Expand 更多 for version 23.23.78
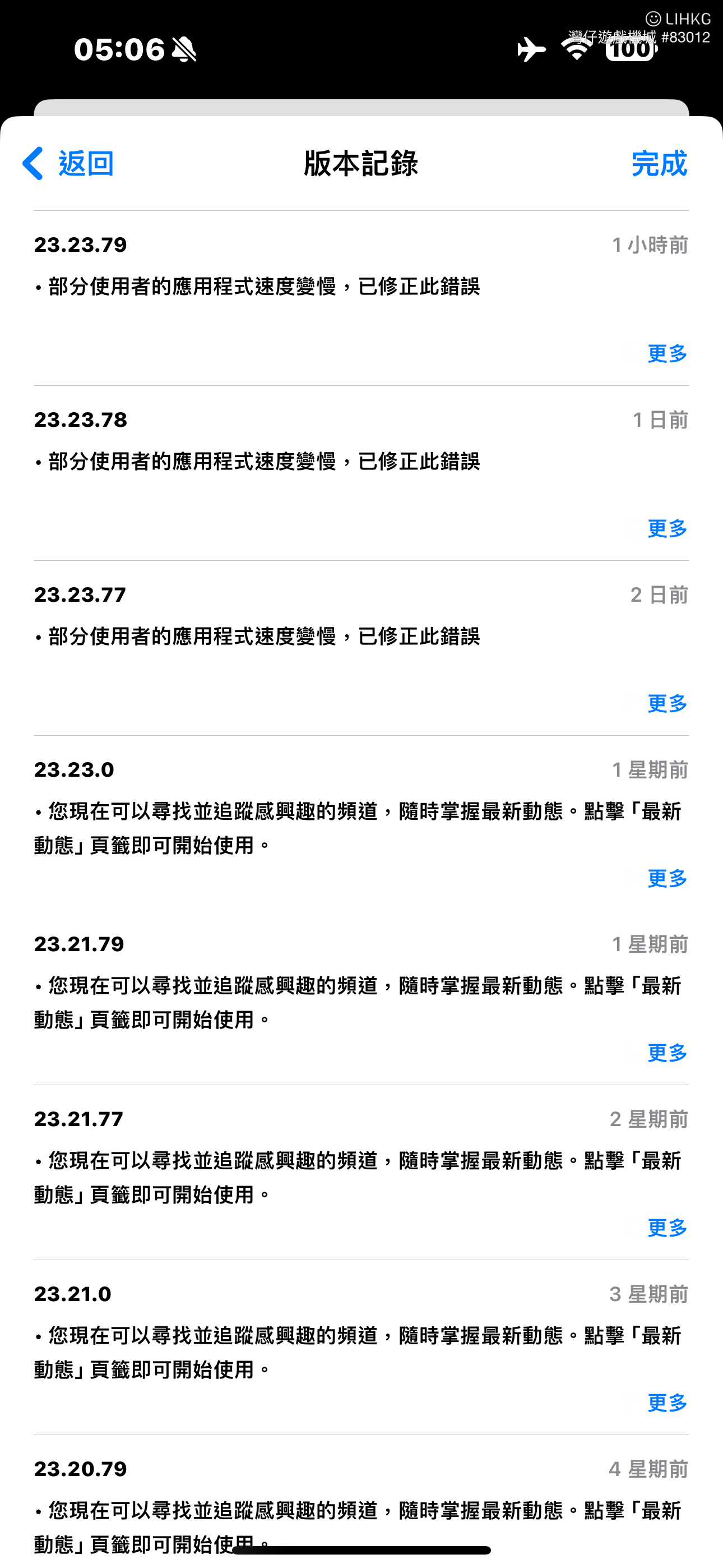723x1568 pixels. [x=667, y=528]
